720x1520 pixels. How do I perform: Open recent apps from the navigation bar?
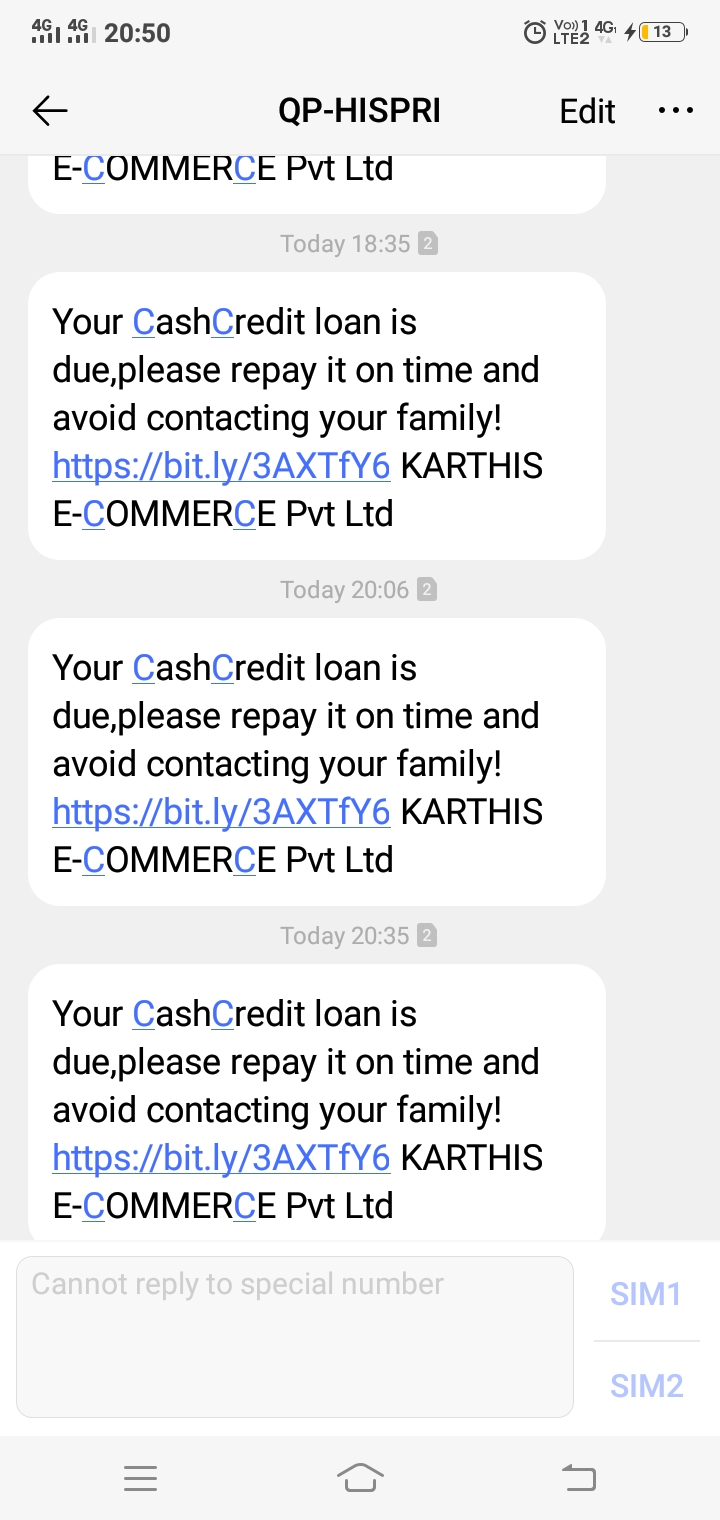[140, 1478]
